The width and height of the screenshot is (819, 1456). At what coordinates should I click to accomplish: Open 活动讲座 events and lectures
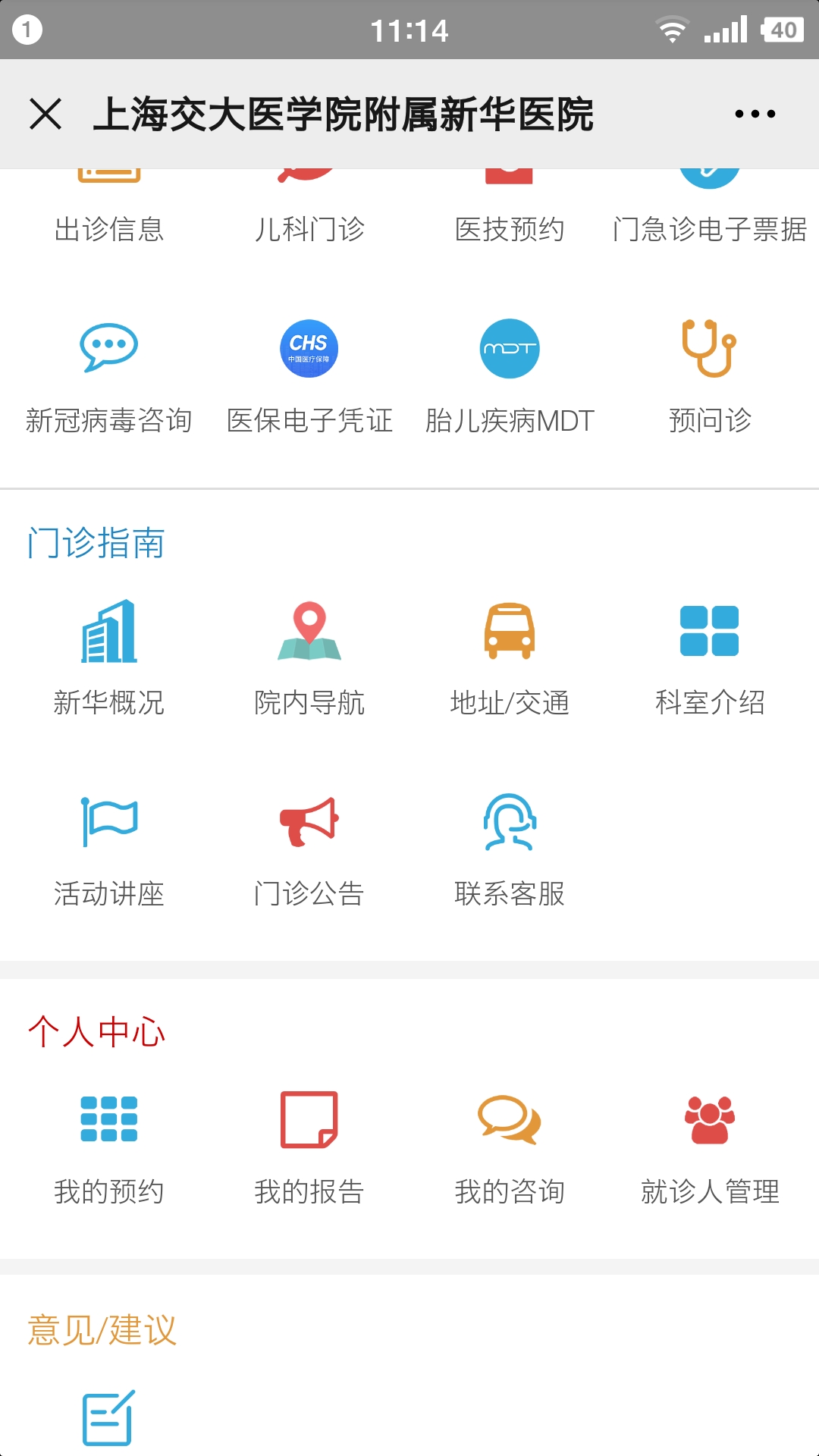pyautogui.click(x=109, y=849)
